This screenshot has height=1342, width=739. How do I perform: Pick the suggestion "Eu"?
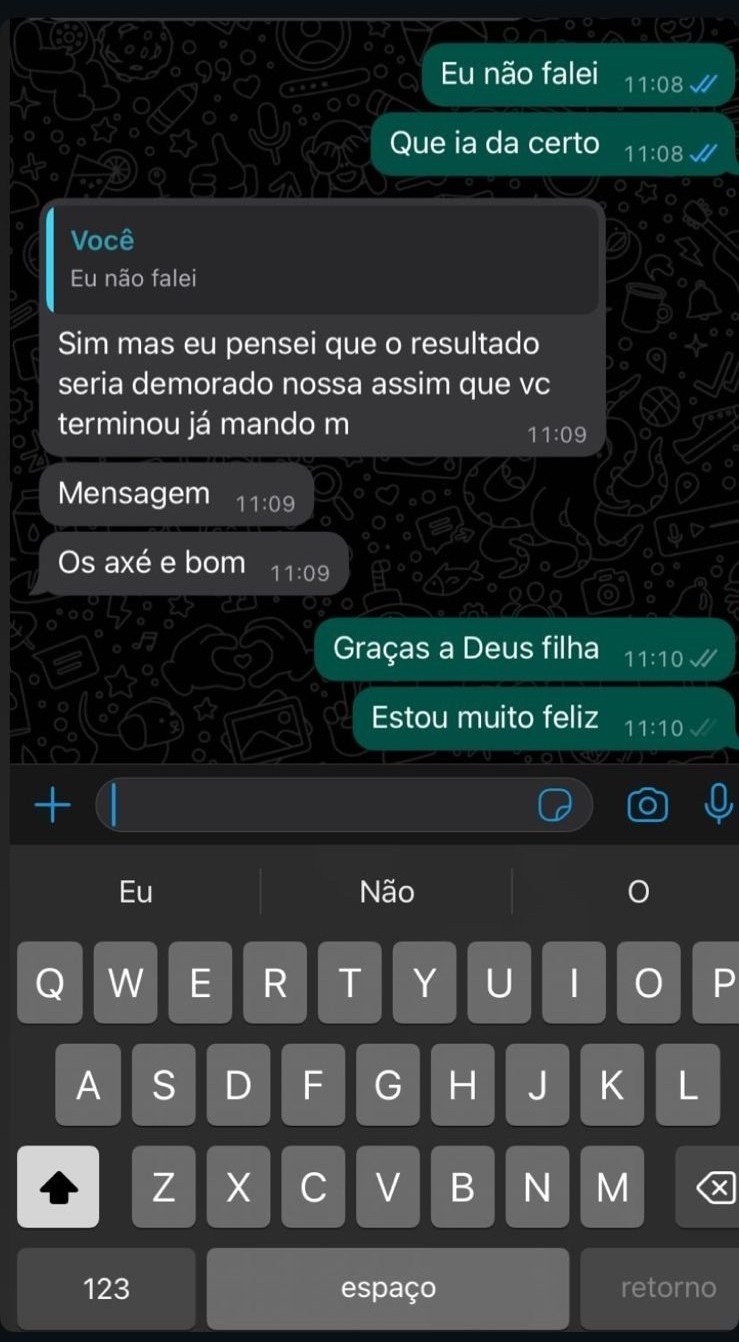click(136, 891)
